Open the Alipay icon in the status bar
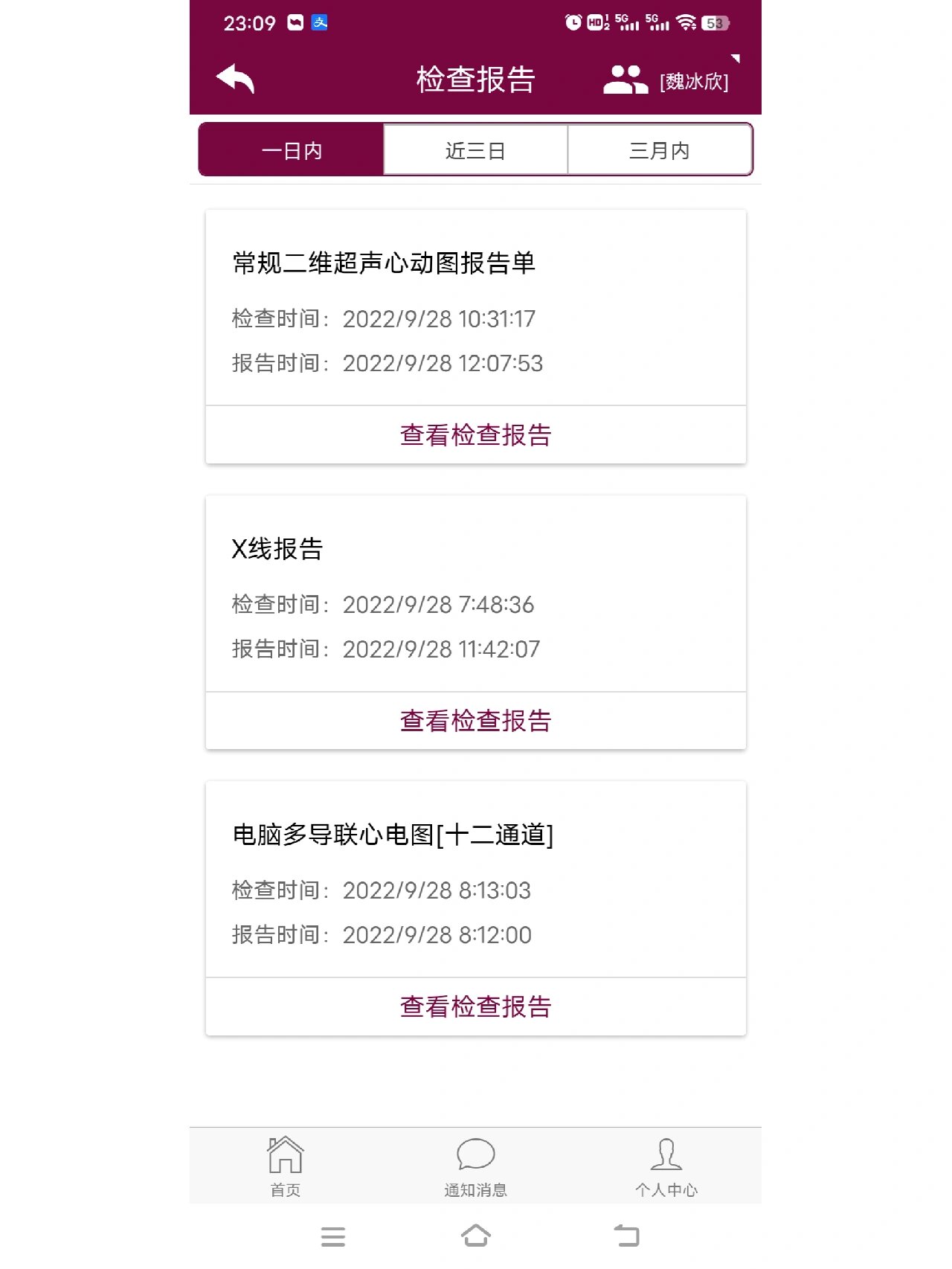 (x=320, y=23)
